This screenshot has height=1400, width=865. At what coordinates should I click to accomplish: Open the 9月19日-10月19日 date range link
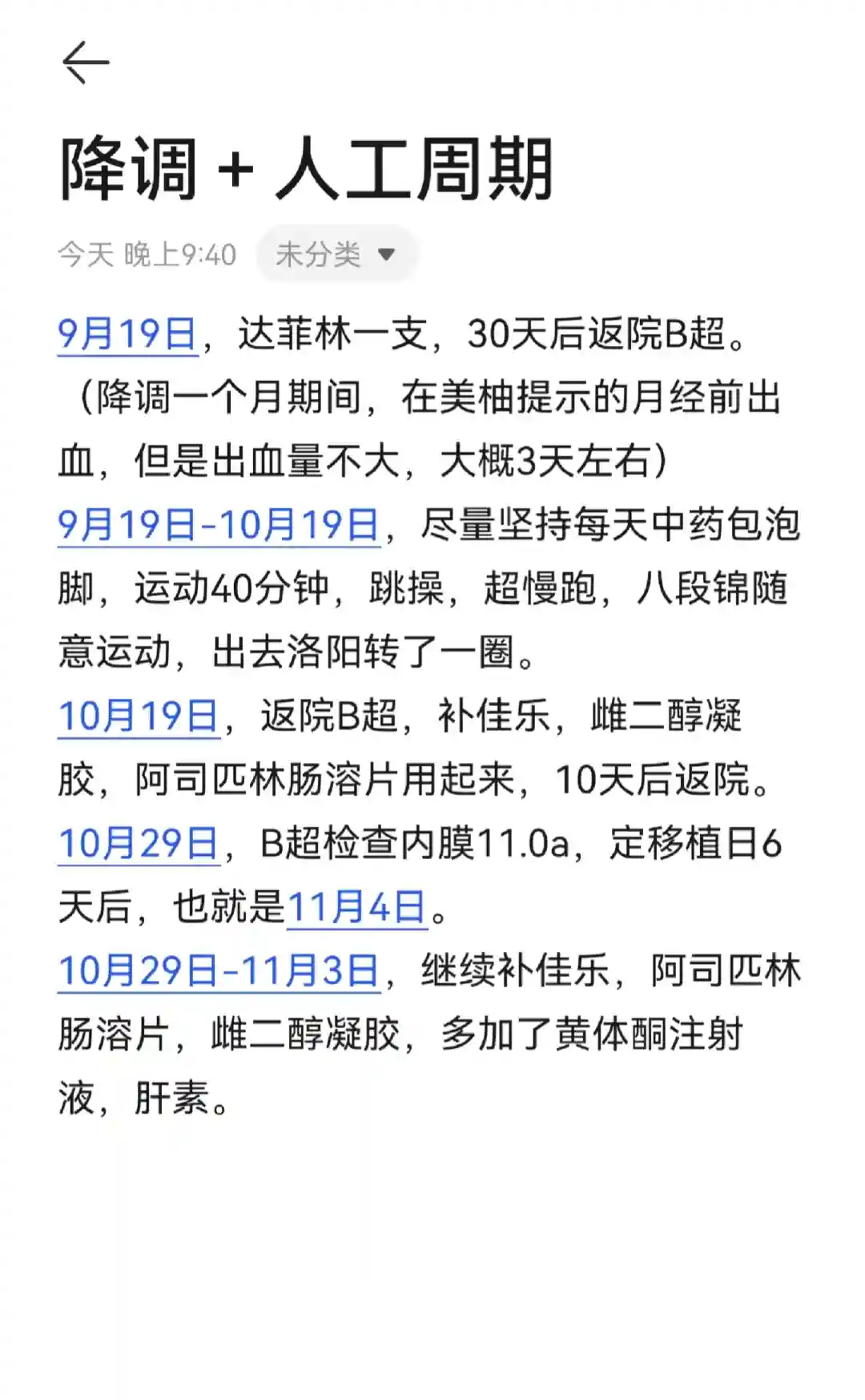[219, 526]
